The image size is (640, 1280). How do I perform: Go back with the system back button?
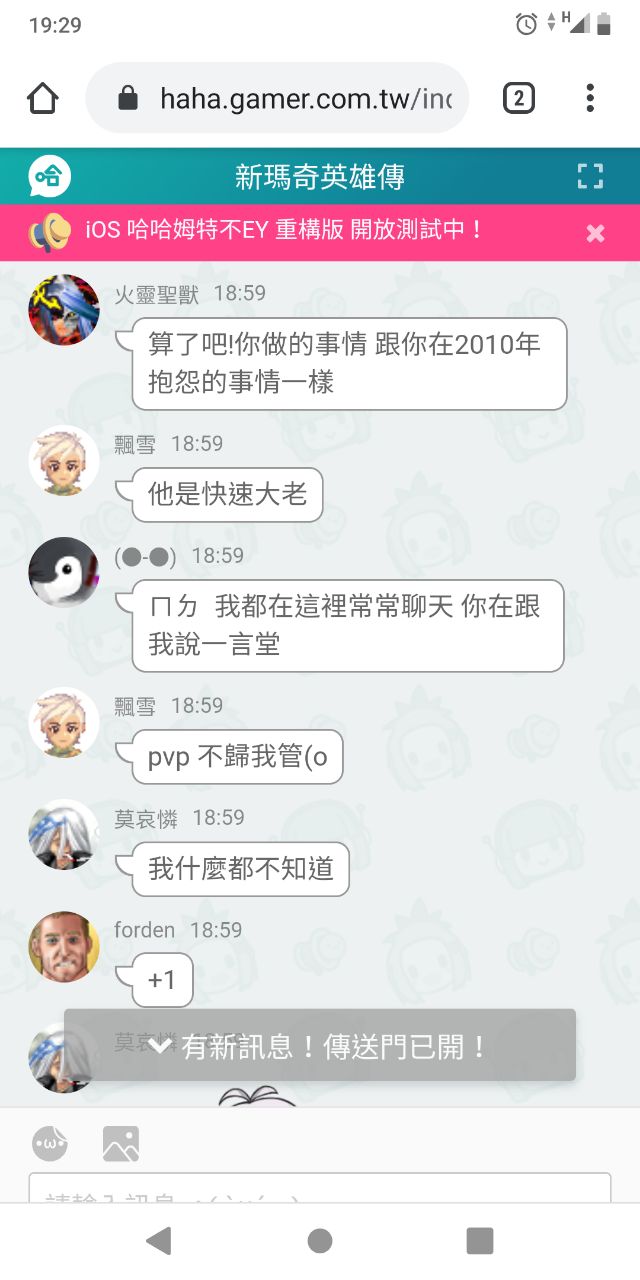point(159,1241)
